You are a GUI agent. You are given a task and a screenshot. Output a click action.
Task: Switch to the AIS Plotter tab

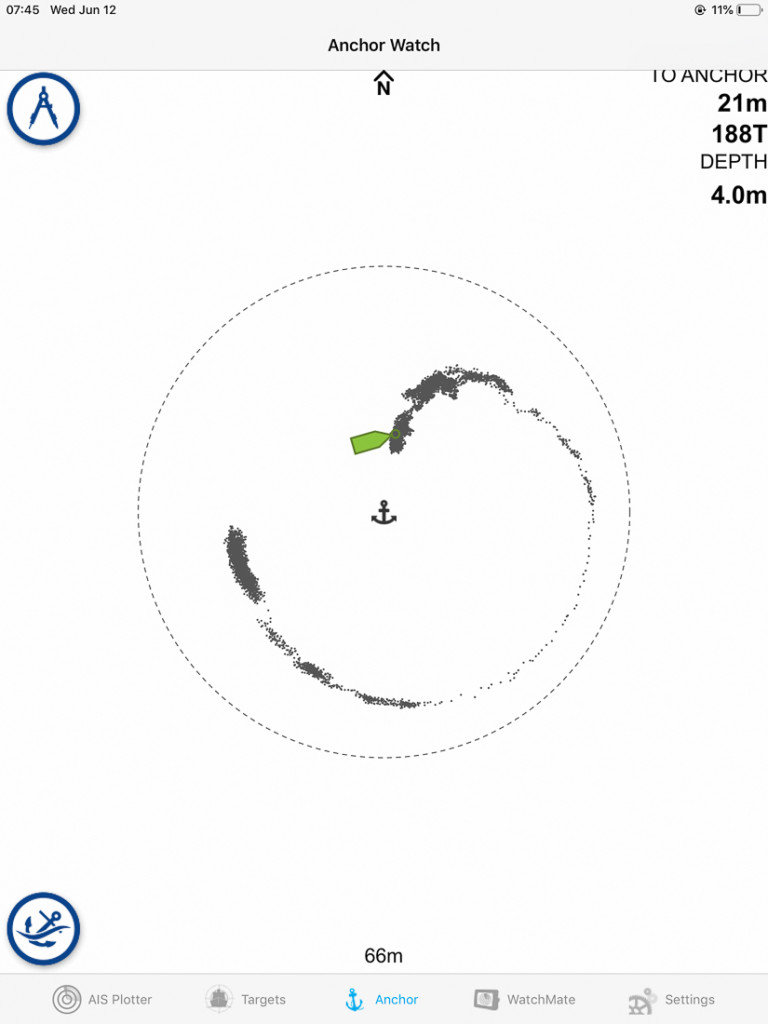tap(102, 999)
